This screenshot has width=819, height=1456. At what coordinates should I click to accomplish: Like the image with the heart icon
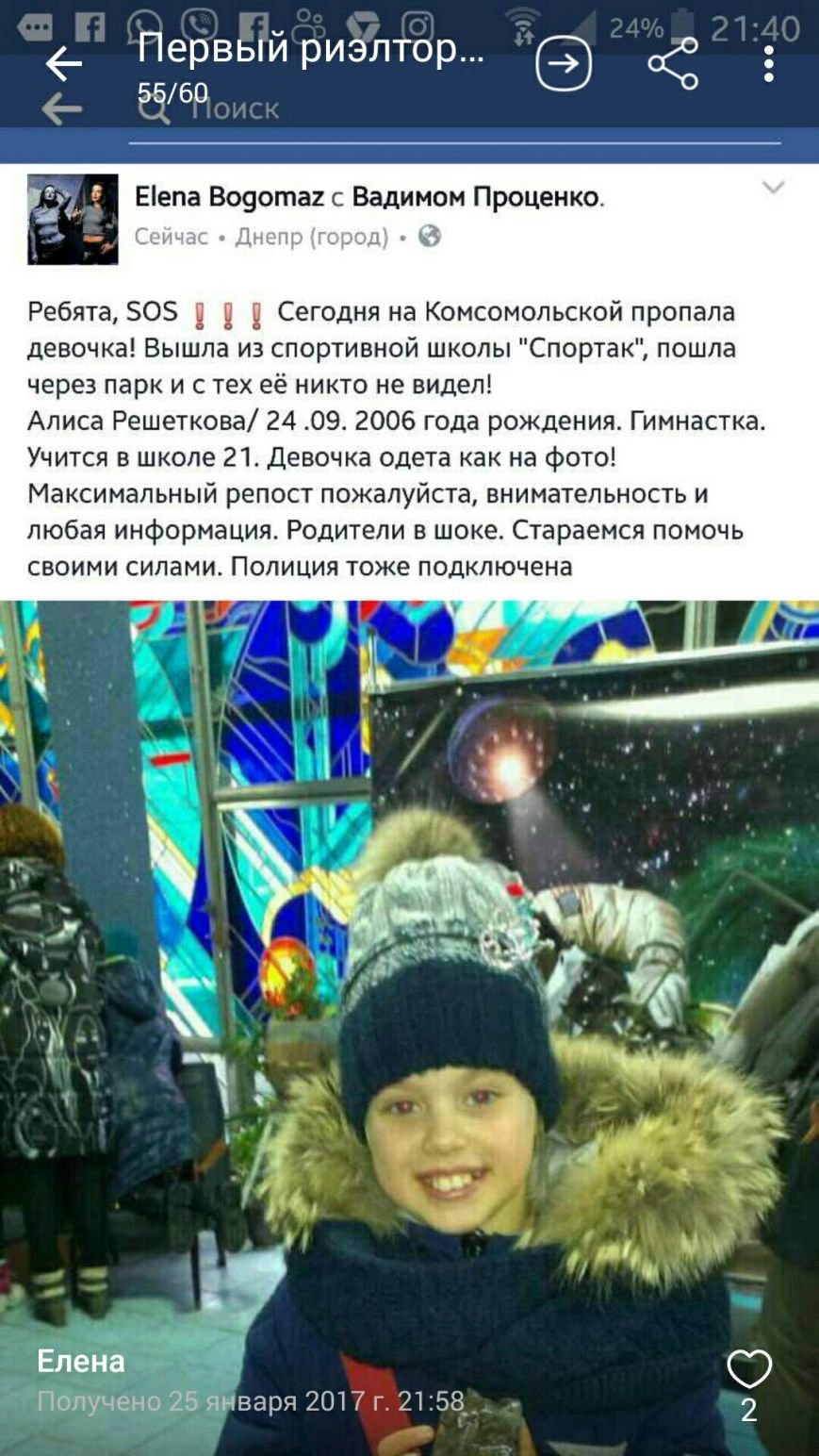click(x=749, y=1369)
